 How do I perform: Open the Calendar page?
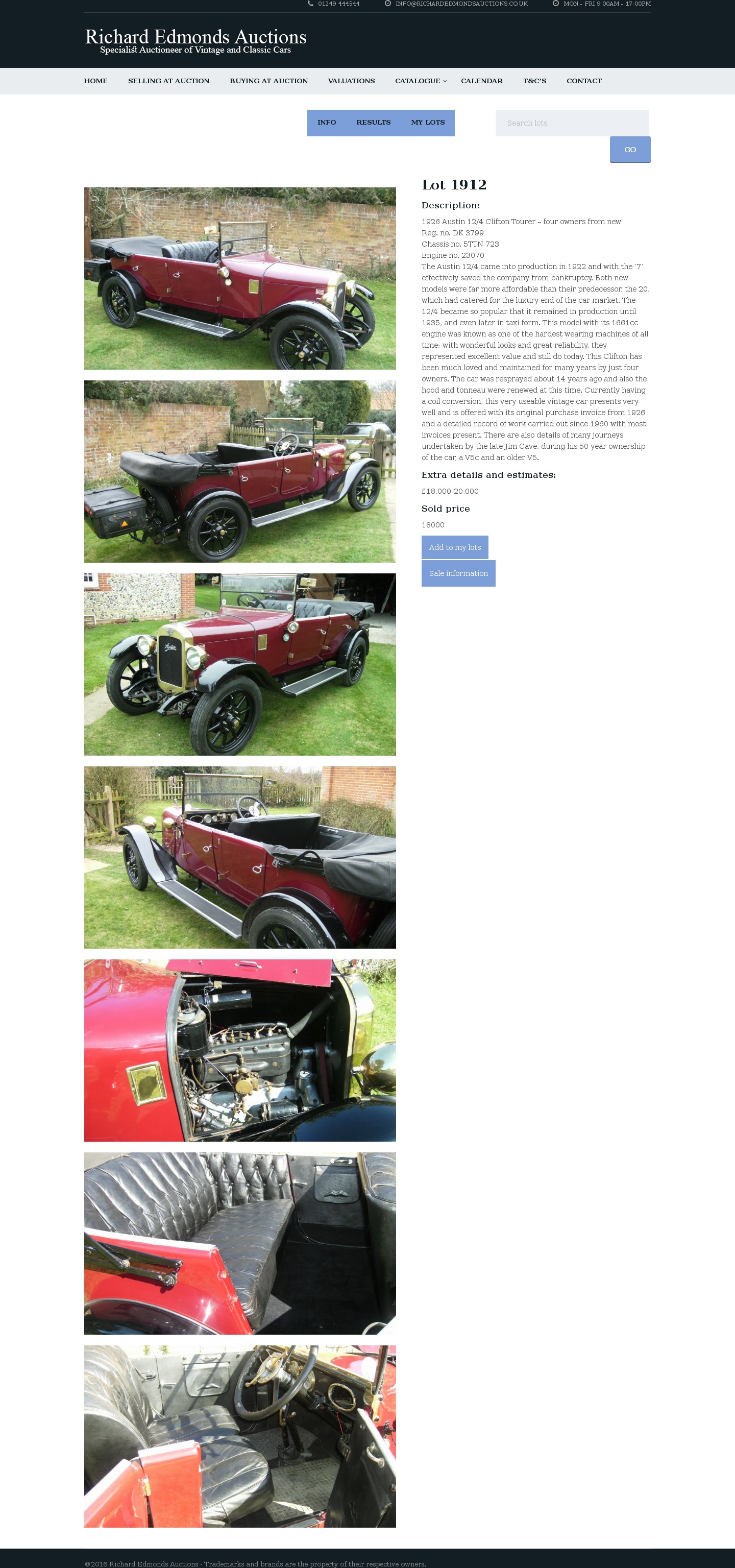coord(481,81)
